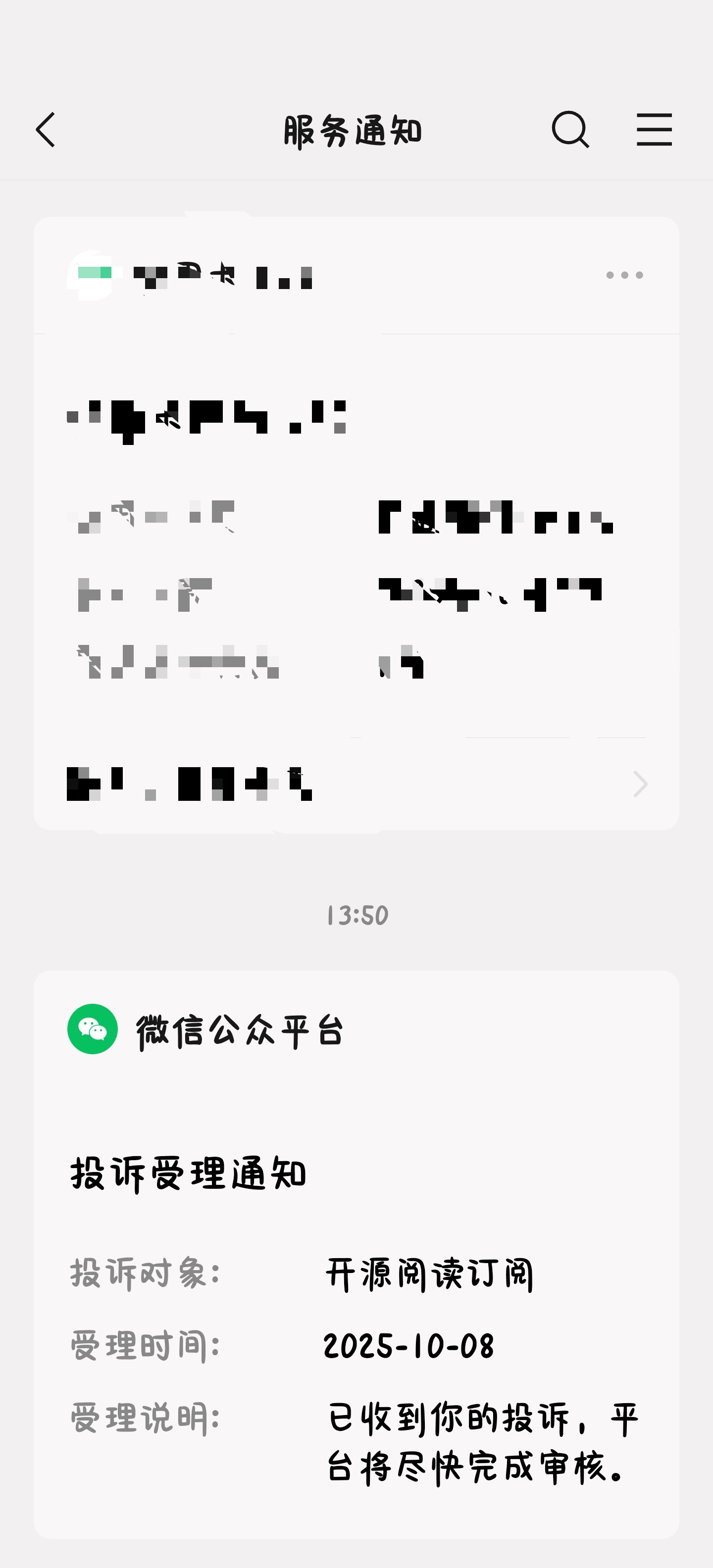Open the pixelated card's bottom chevron row
This screenshot has height=1568, width=713.
tap(356, 784)
